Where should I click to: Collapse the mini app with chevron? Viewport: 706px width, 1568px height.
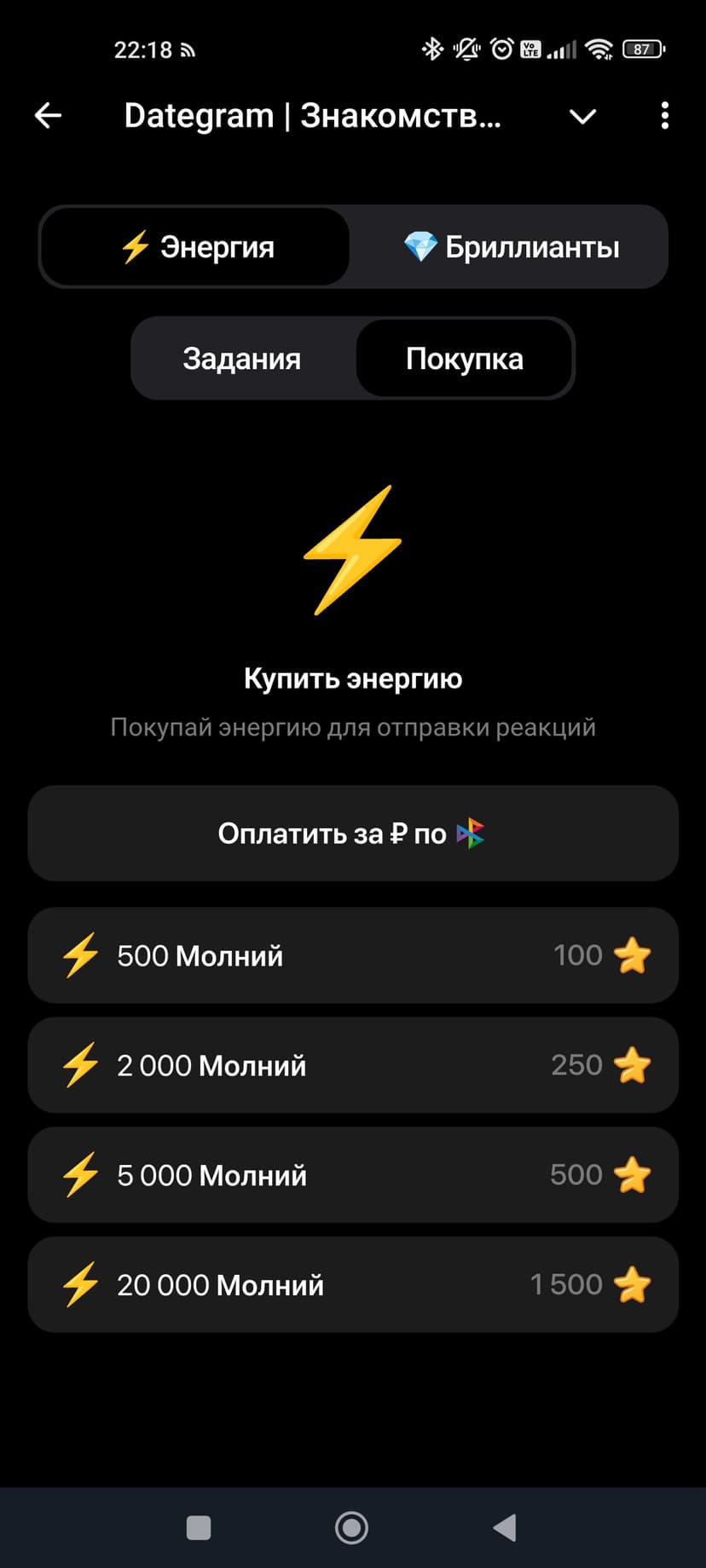(582, 116)
